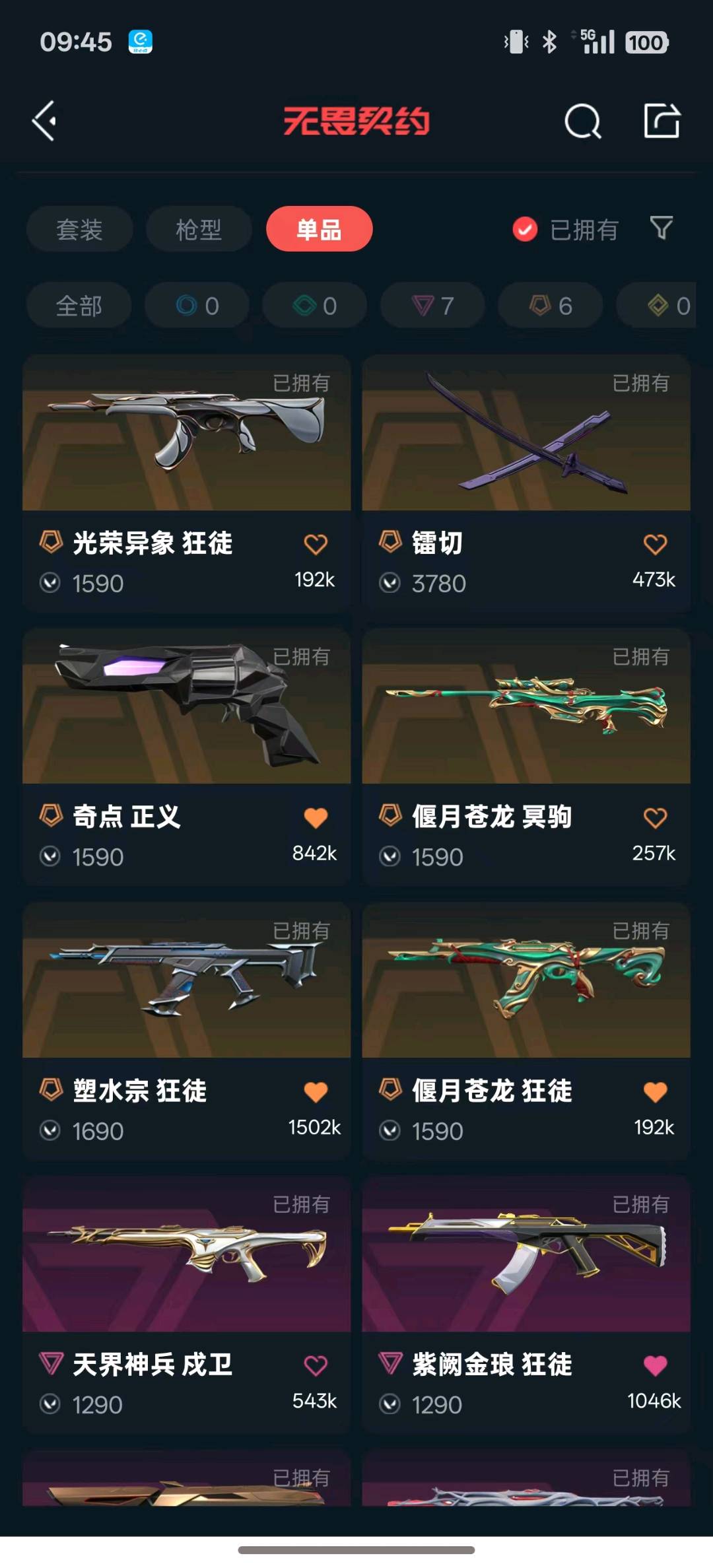
Task: Filter by the orange tier chip showing 6
Action: pos(550,305)
